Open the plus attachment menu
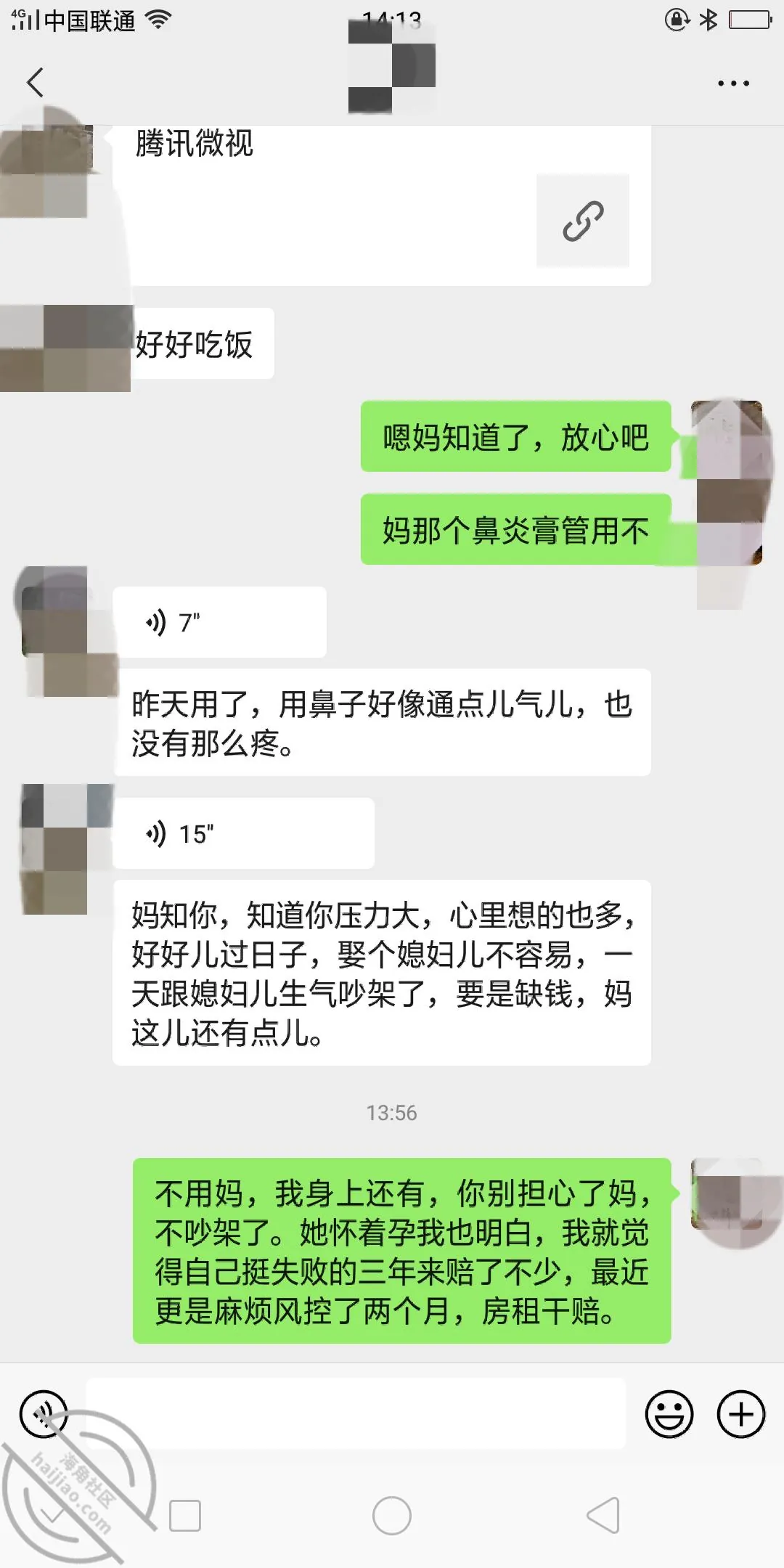 click(x=741, y=1414)
